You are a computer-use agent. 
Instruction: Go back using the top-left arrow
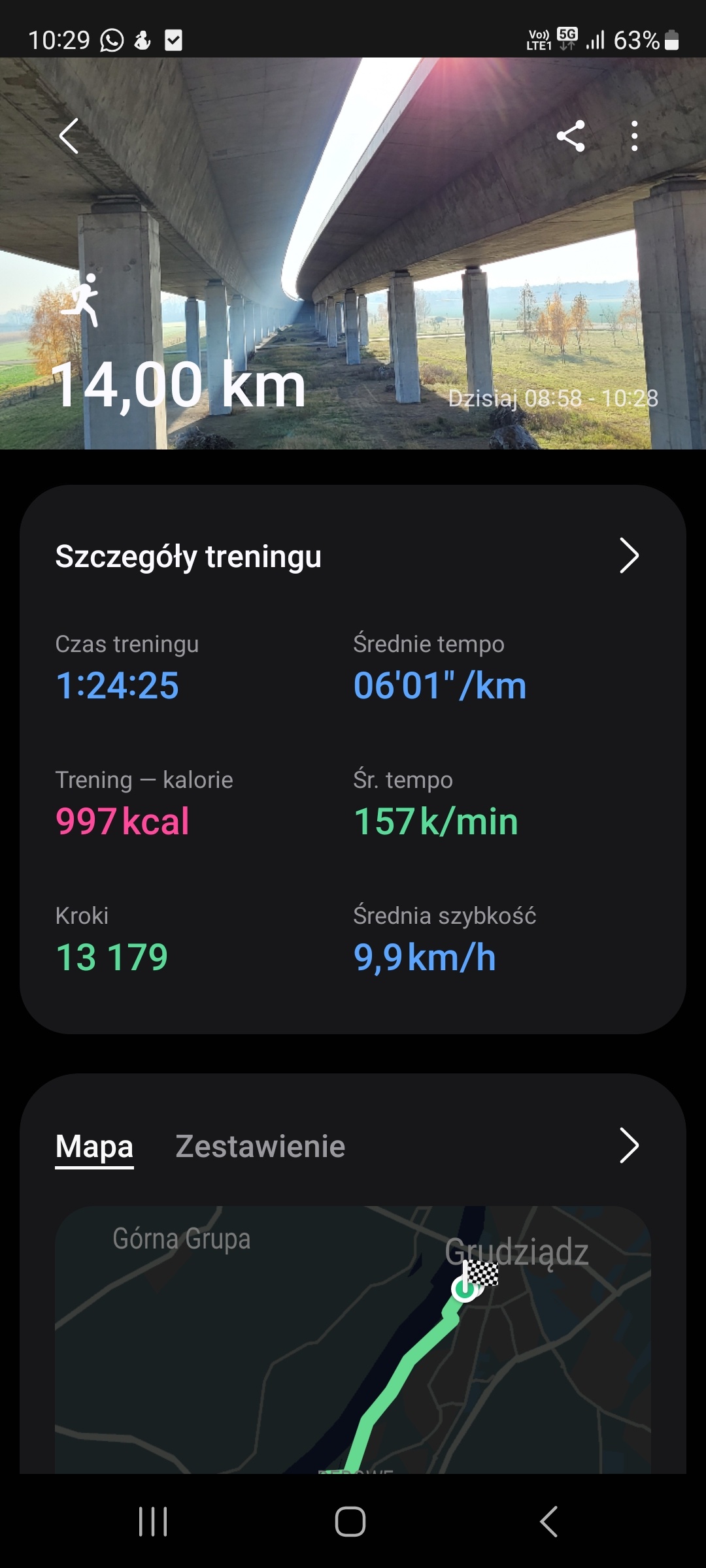click(69, 136)
